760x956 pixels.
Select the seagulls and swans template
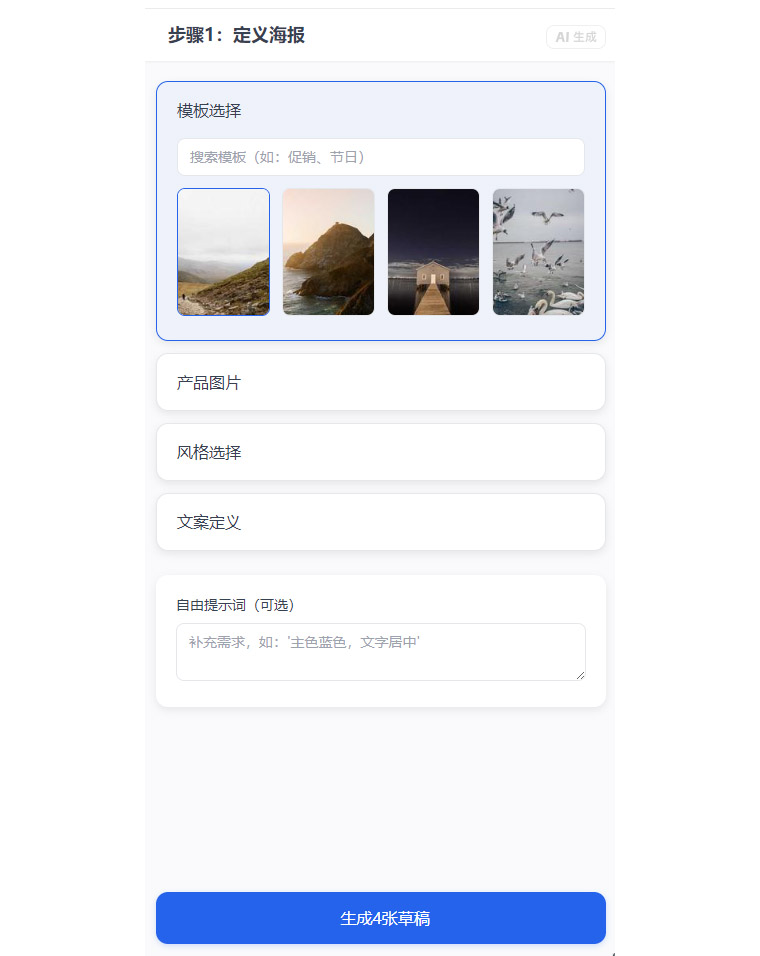point(538,252)
